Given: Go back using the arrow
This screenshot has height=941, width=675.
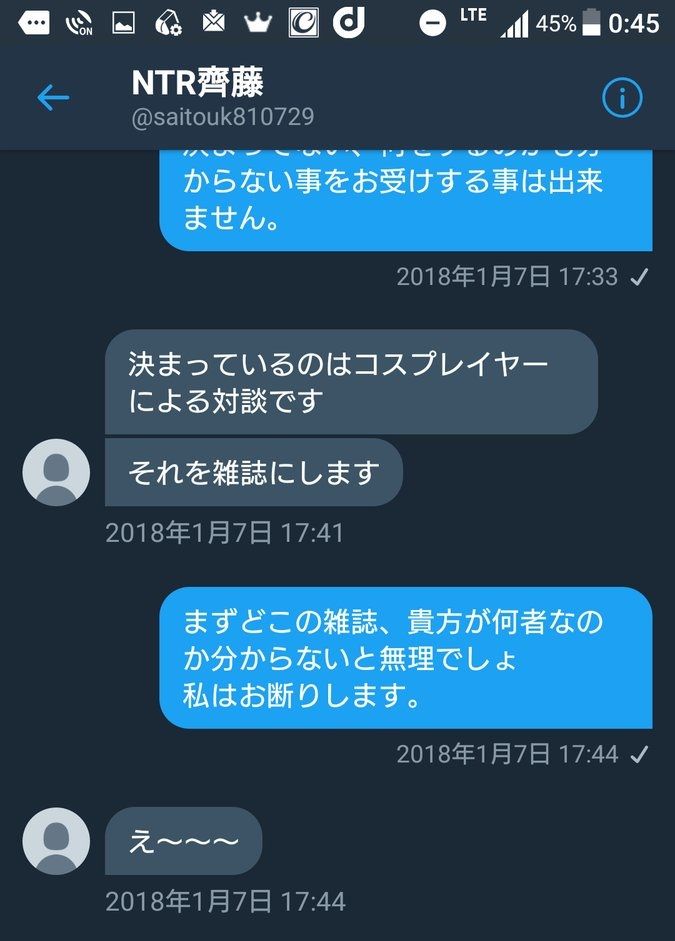Looking at the screenshot, I should (52, 97).
